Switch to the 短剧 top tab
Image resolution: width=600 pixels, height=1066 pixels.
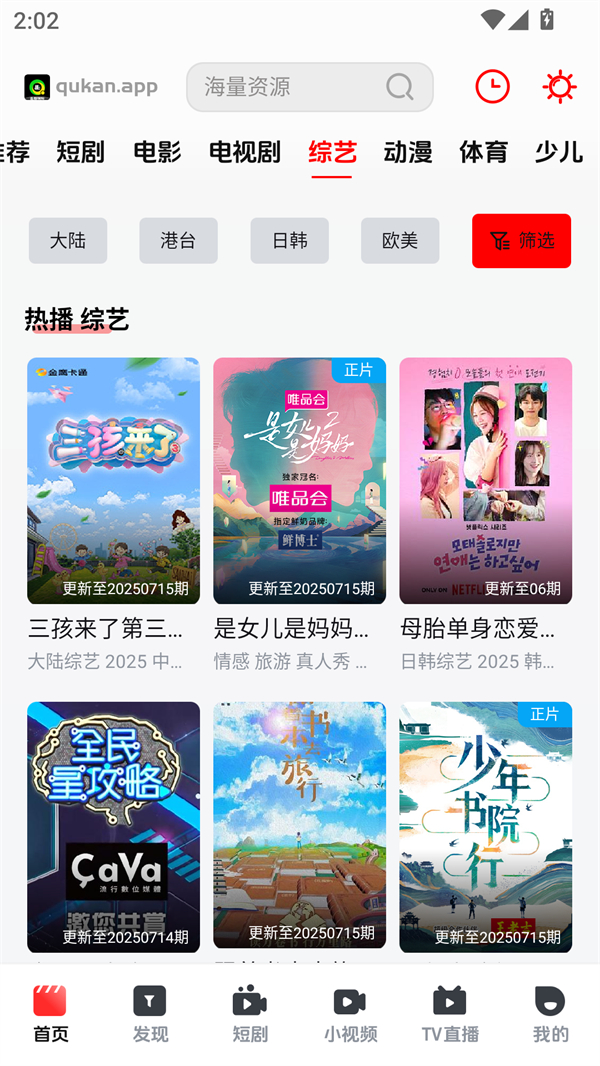click(80, 152)
